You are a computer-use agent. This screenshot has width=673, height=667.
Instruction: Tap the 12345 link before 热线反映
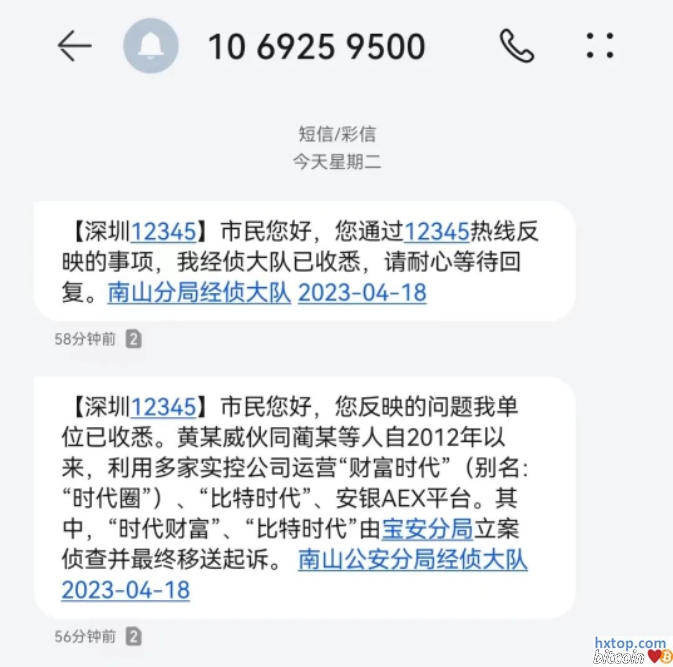click(437, 232)
